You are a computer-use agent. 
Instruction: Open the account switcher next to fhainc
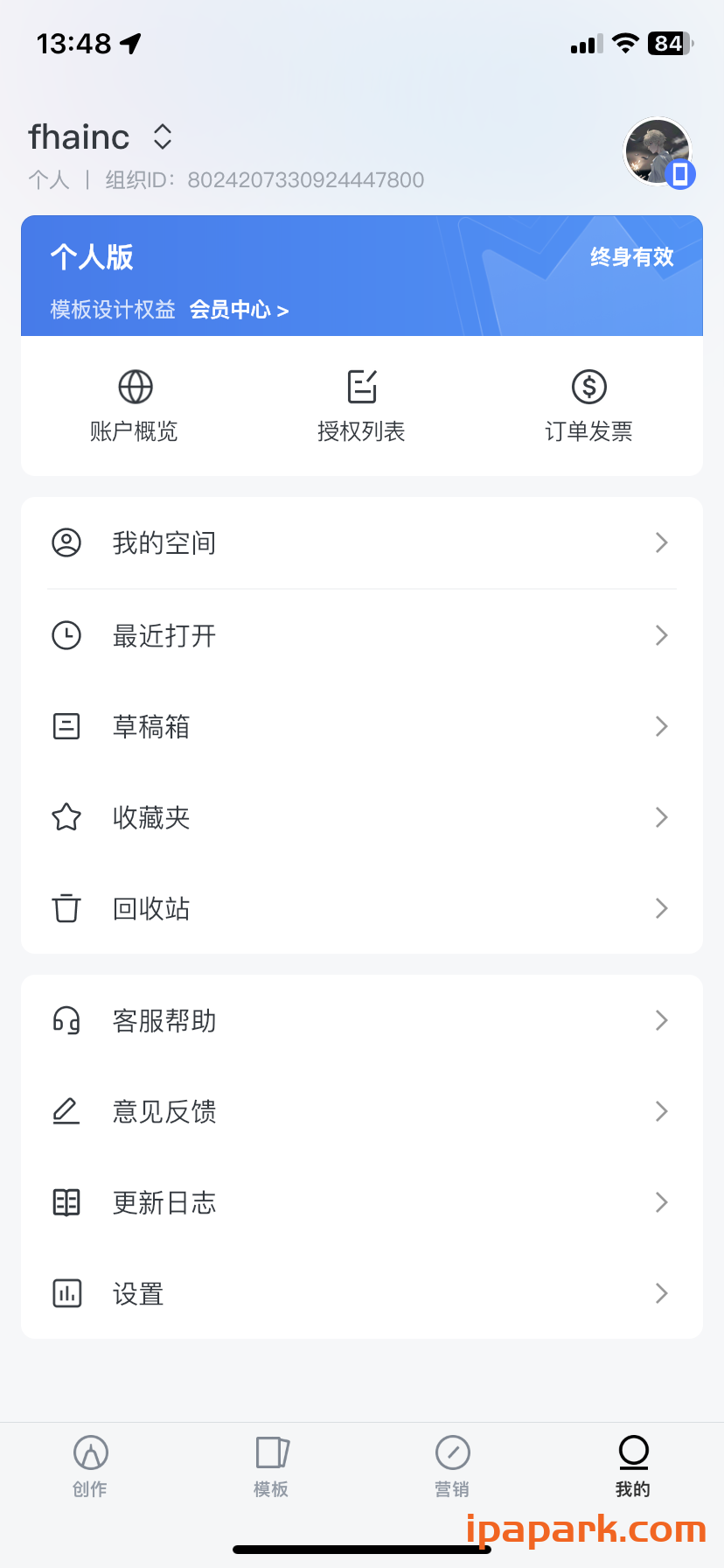[x=163, y=136]
